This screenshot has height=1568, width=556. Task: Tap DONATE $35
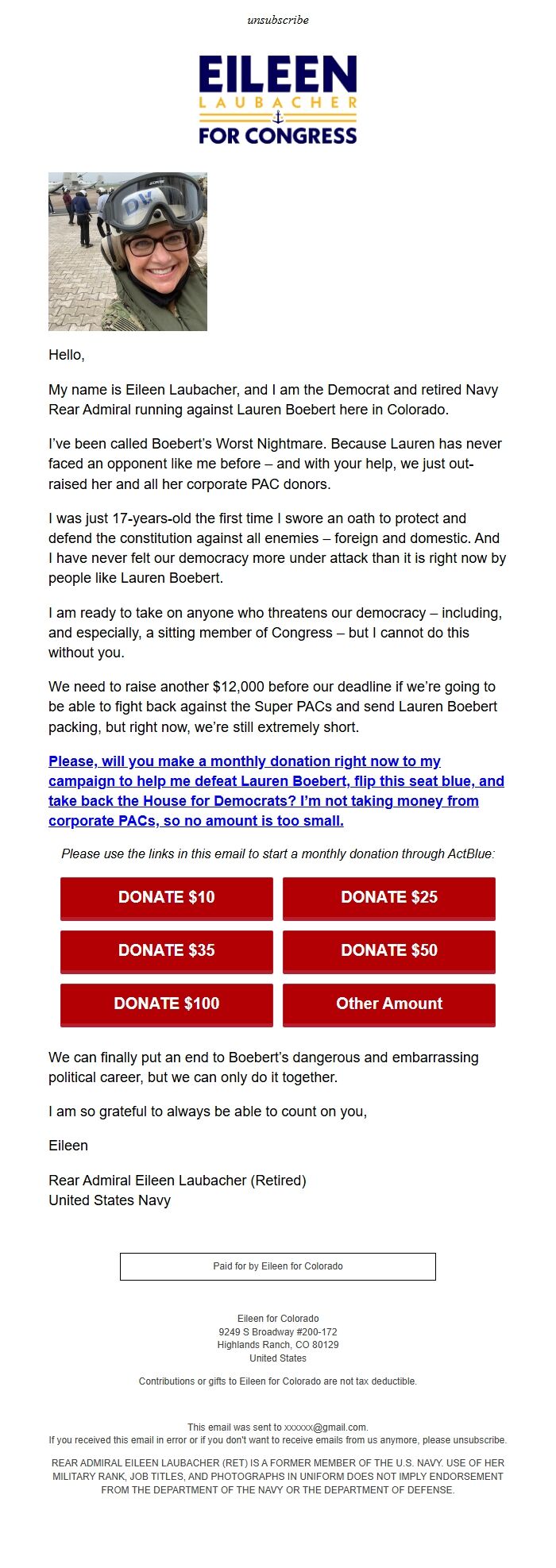(x=167, y=951)
